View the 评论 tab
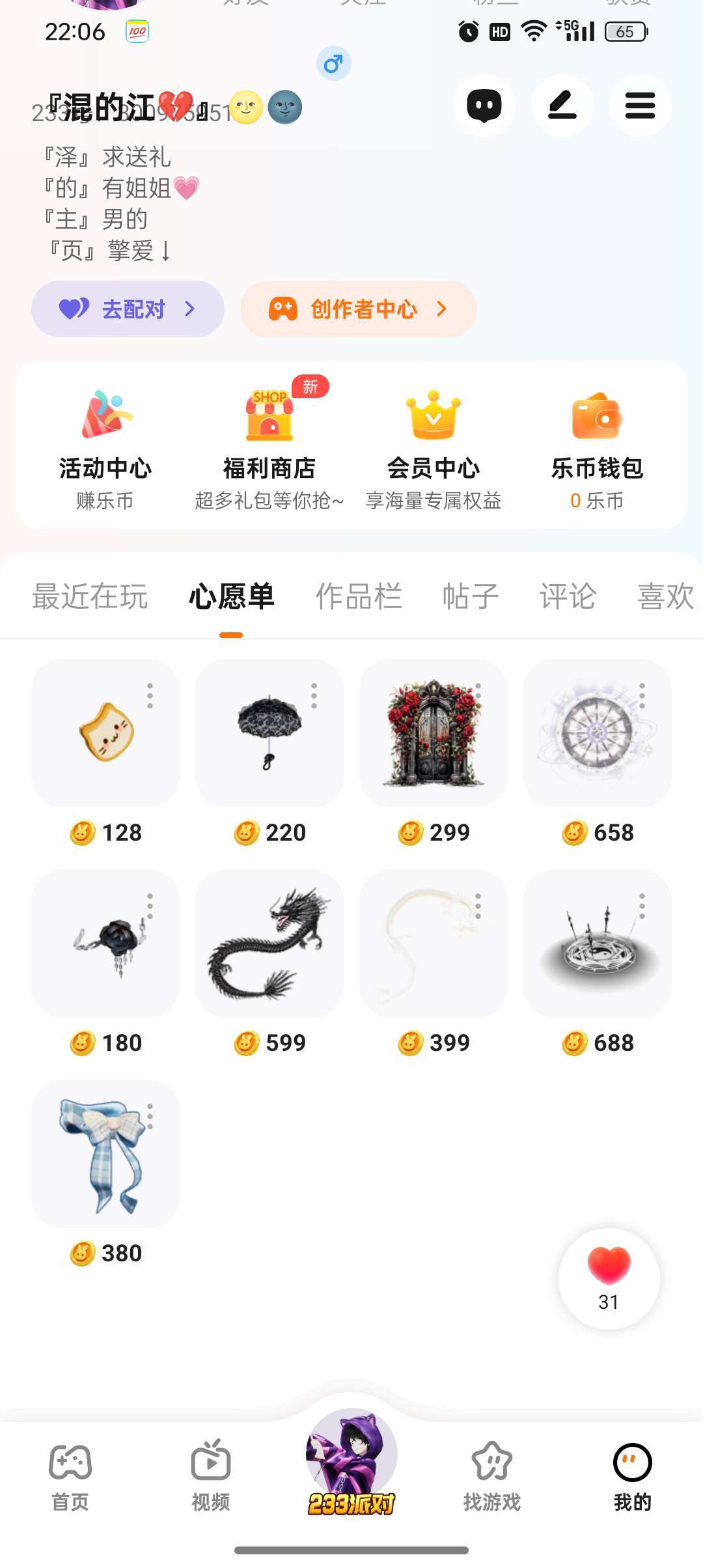Image resolution: width=703 pixels, height=1568 pixels. click(568, 596)
